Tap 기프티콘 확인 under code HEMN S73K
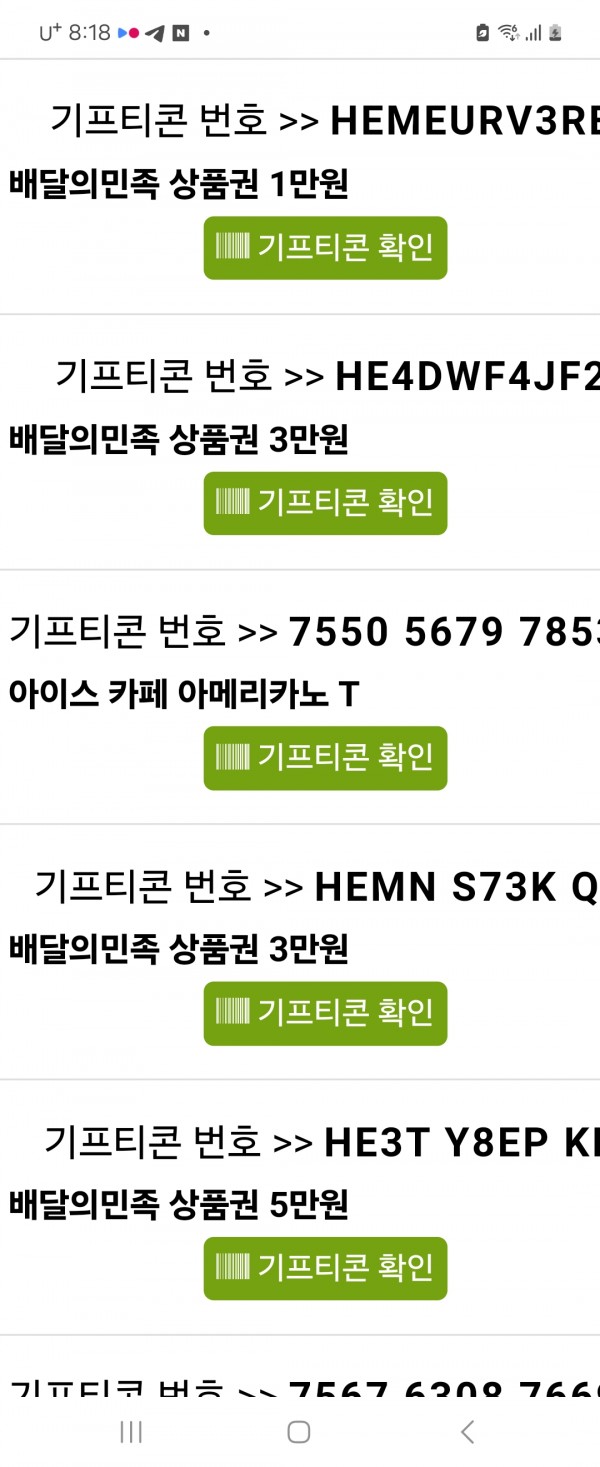This screenshot has height=1467, width=600. click(325, 1013)
